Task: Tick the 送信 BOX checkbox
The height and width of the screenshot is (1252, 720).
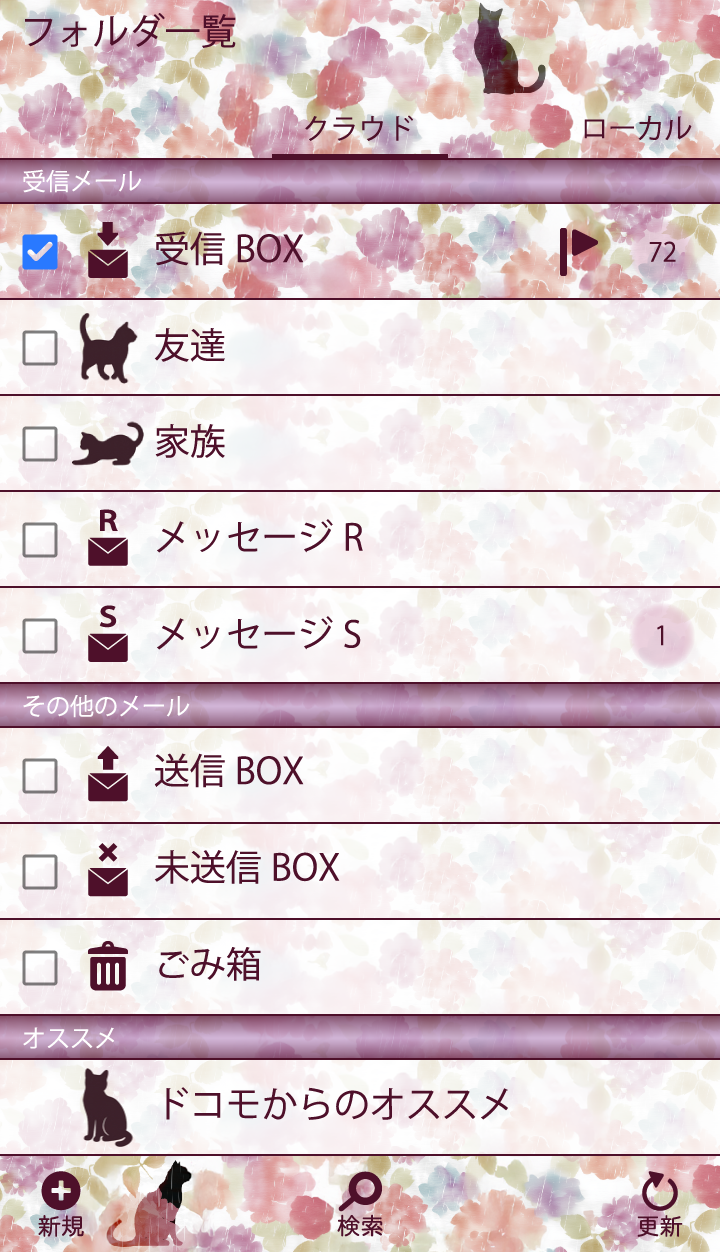Action: point(40,775)
